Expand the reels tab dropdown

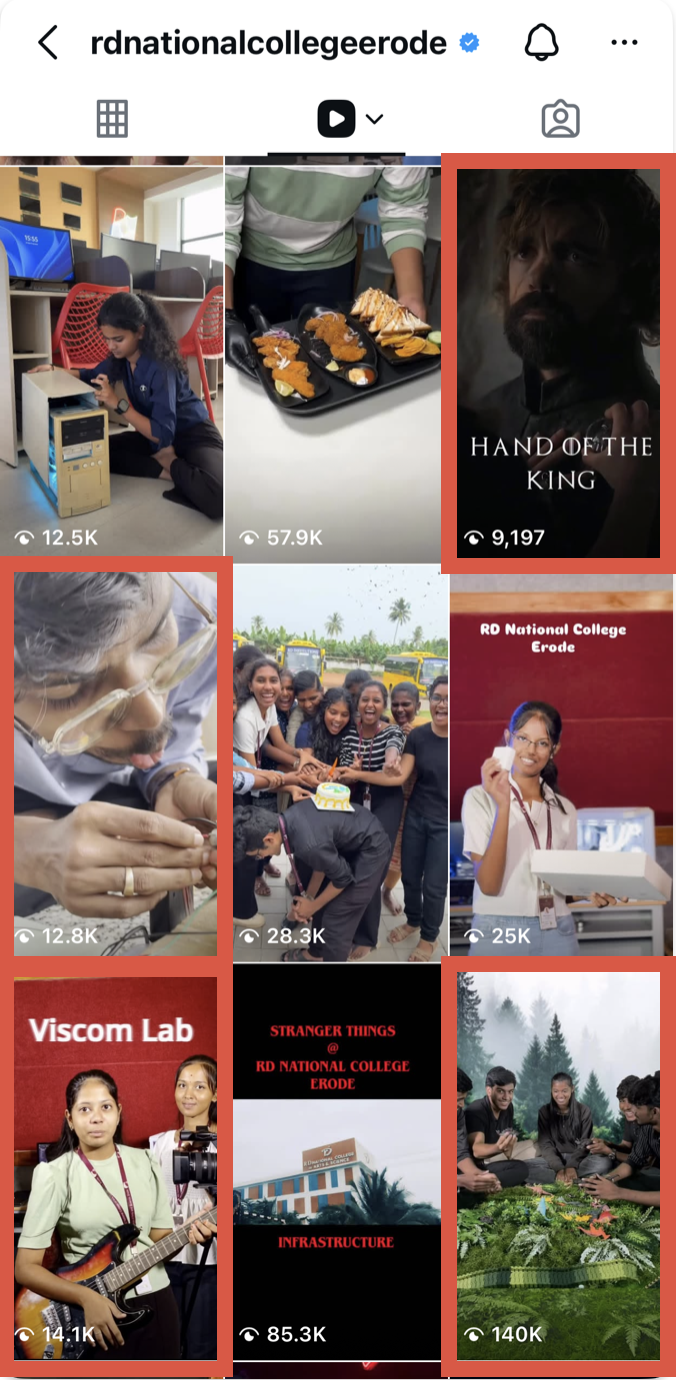[374, 119]
